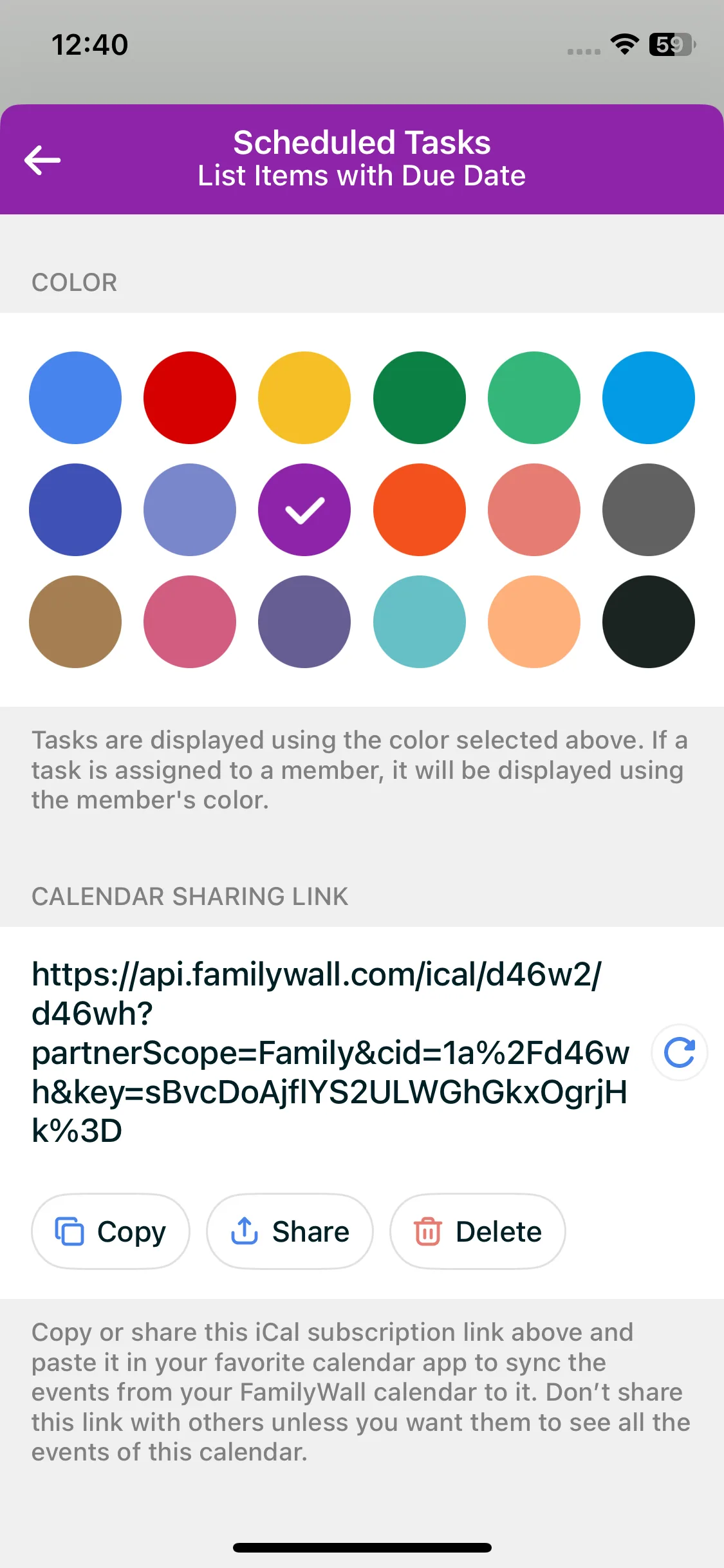Pick the orange color for tasks

pyautogui.click(x=419, y=509)
